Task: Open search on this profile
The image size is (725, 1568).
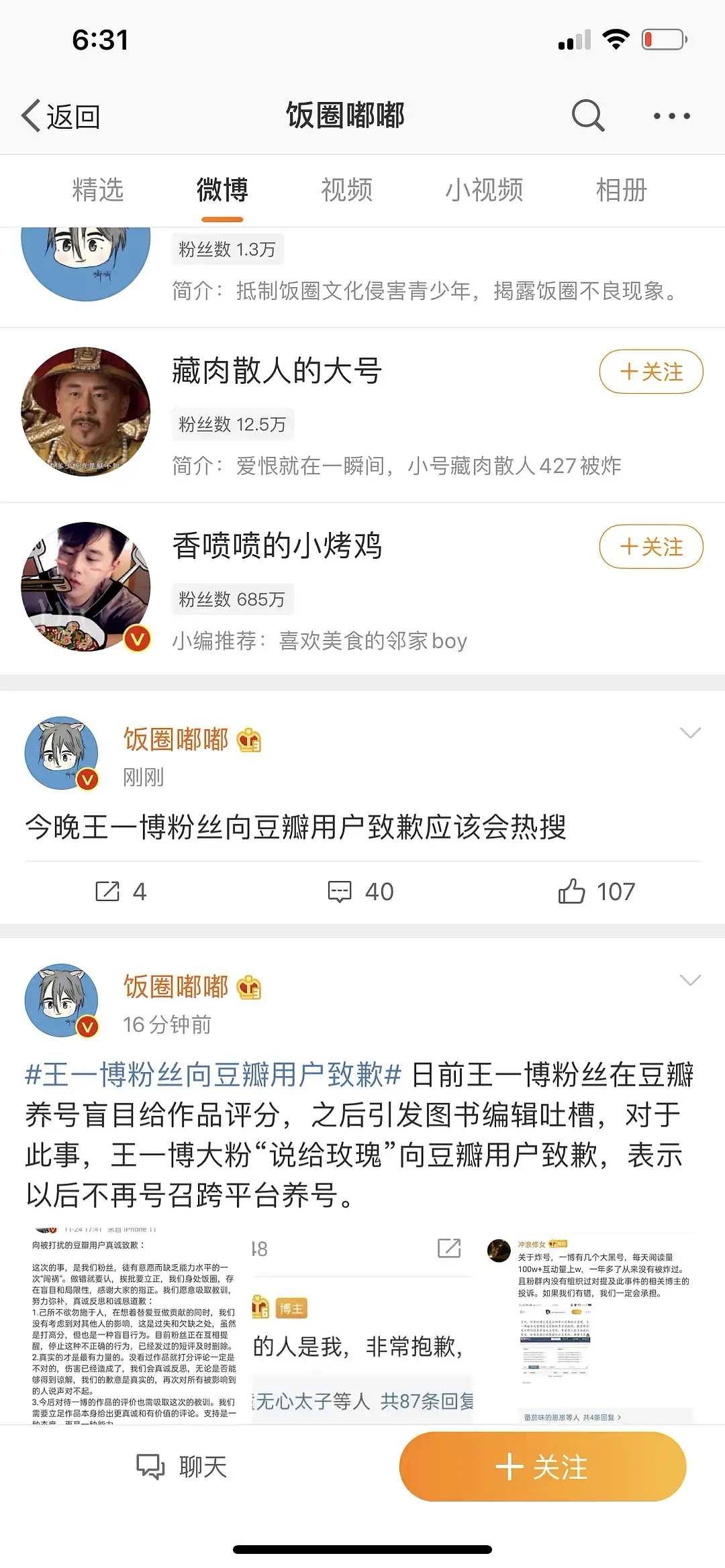Action: (588, 115)
